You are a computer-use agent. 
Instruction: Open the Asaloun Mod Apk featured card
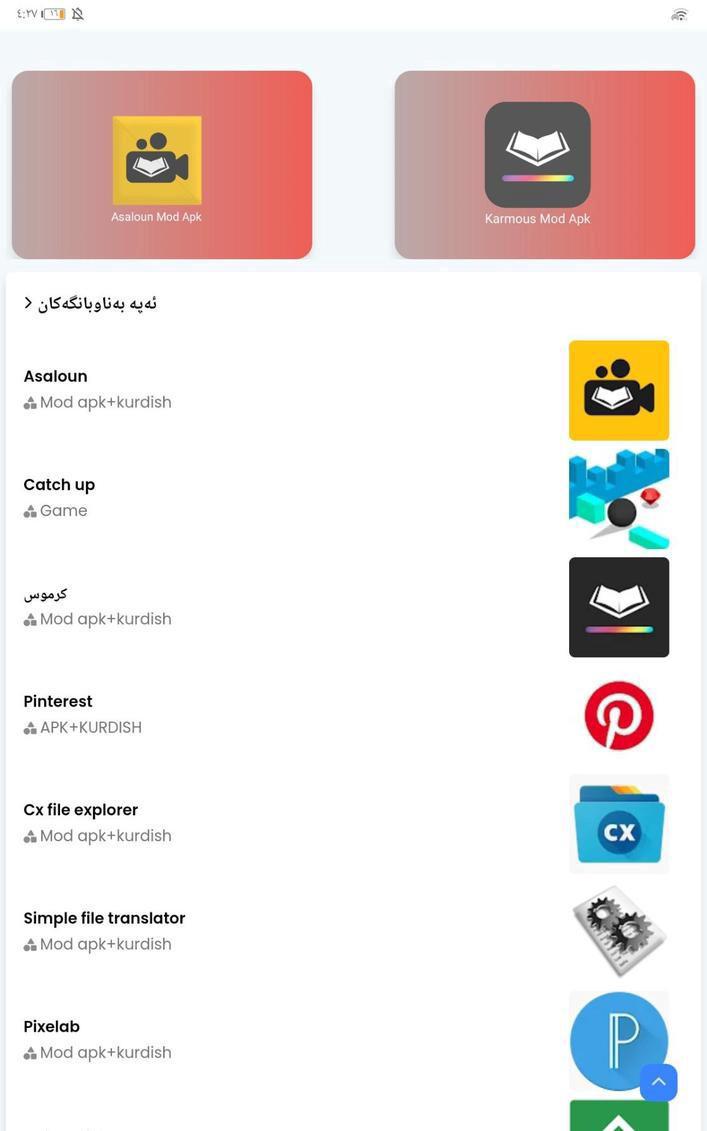162,164
